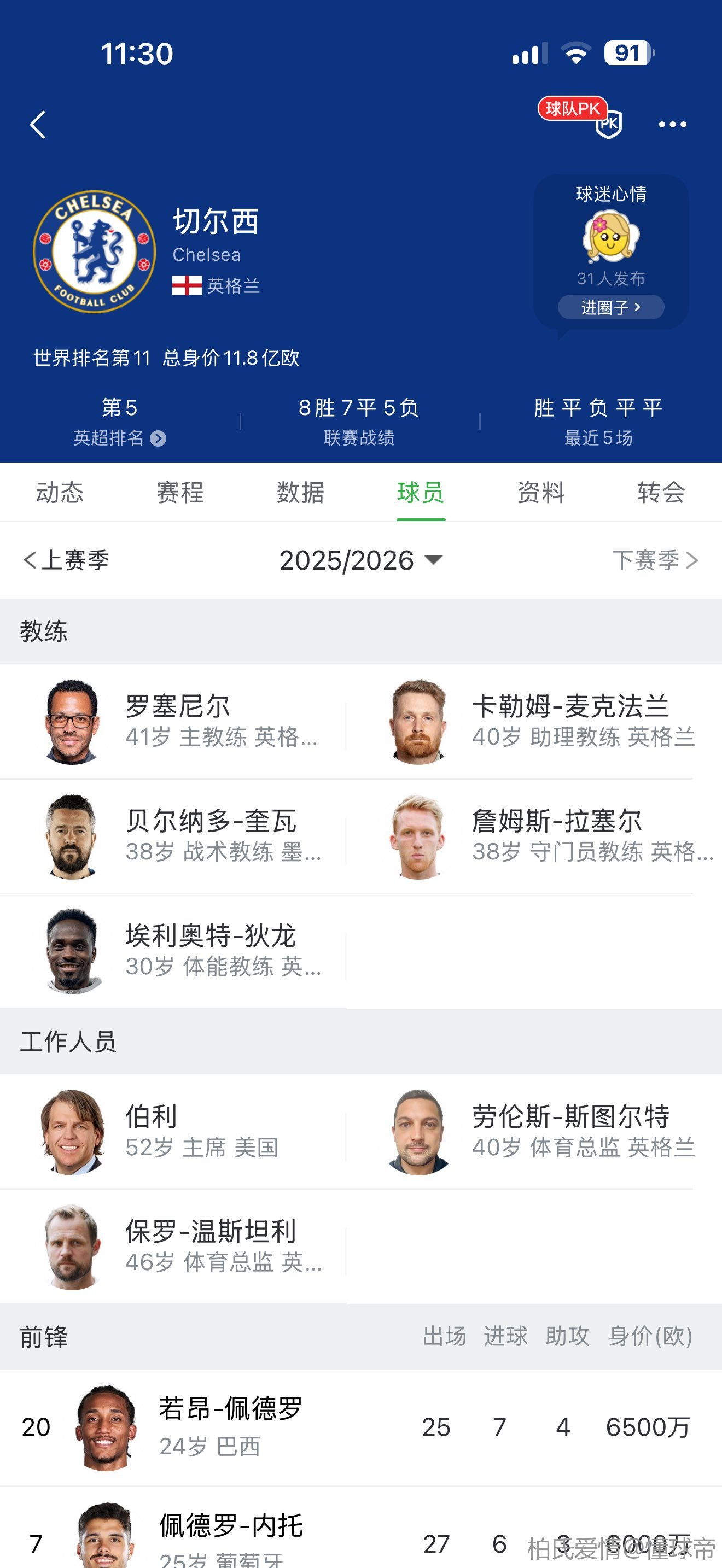View goalkeeper coach 詹姆斯-拉塞尔's profile

(x=556, y=835)
